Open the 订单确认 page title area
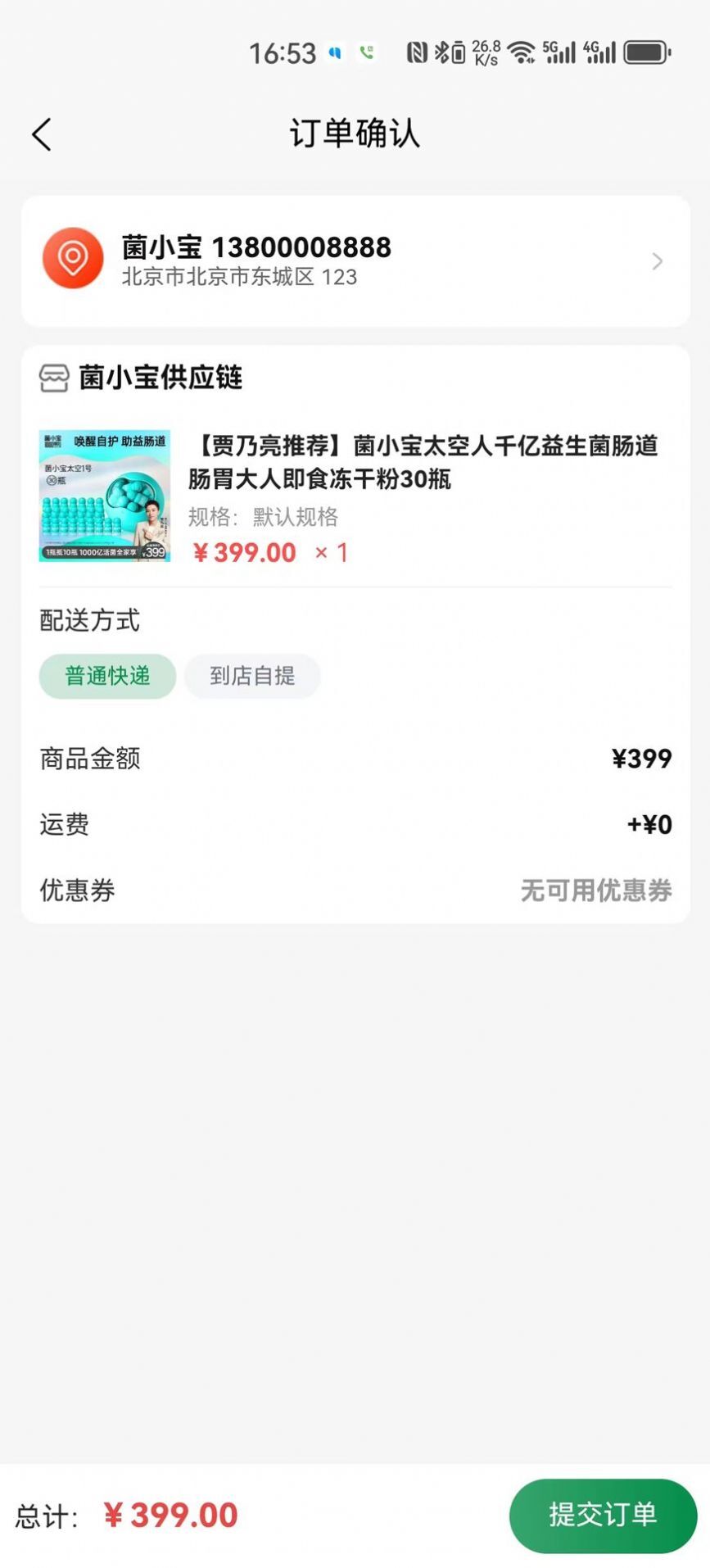Screen dimensions: 710x1568 (355, 134)
